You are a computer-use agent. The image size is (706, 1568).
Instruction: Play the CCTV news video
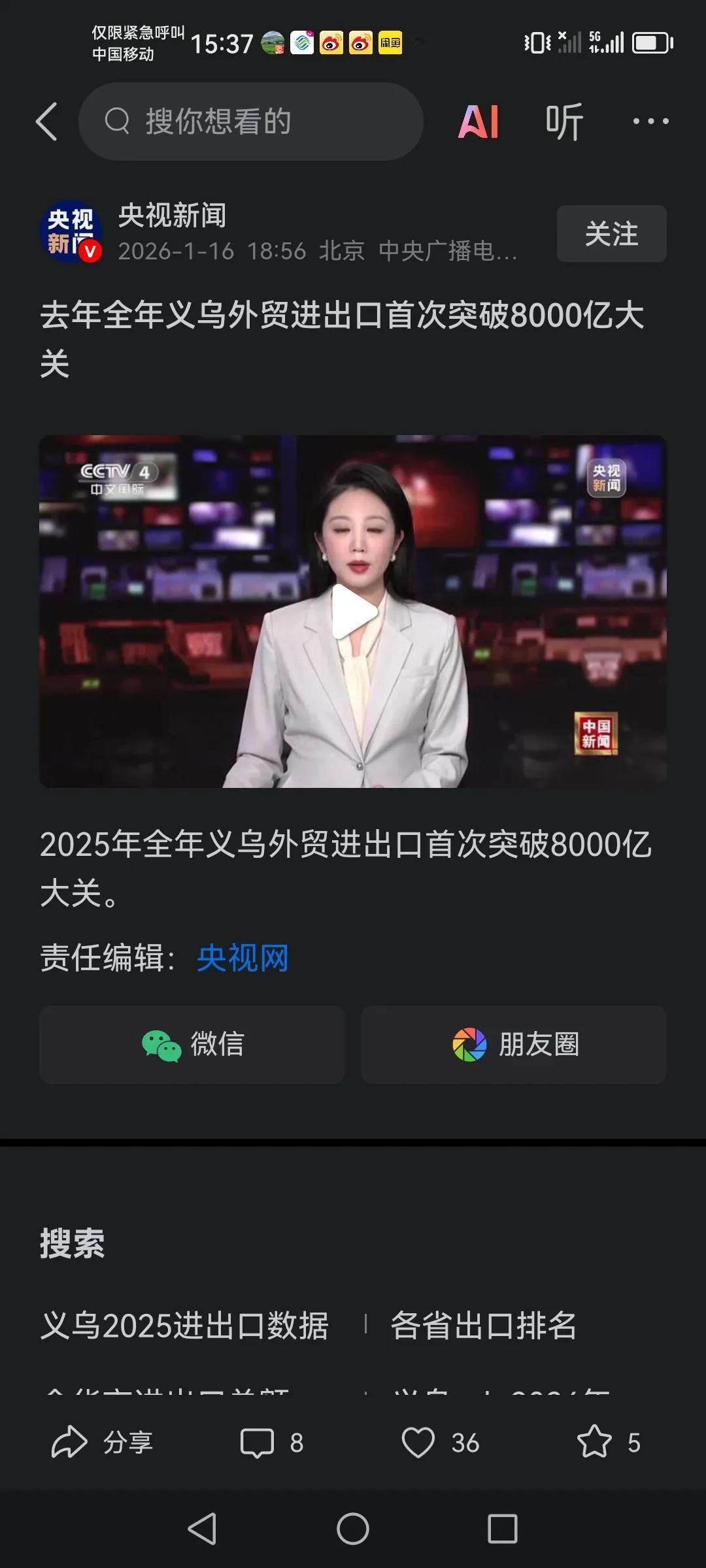coord(352,611)
